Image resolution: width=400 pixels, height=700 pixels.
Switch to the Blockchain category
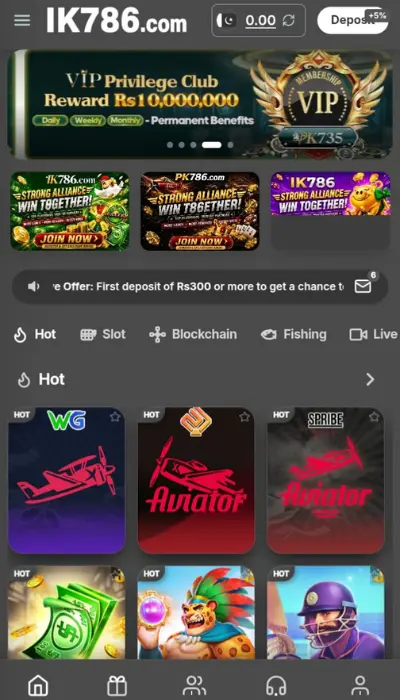coord(193,334)
